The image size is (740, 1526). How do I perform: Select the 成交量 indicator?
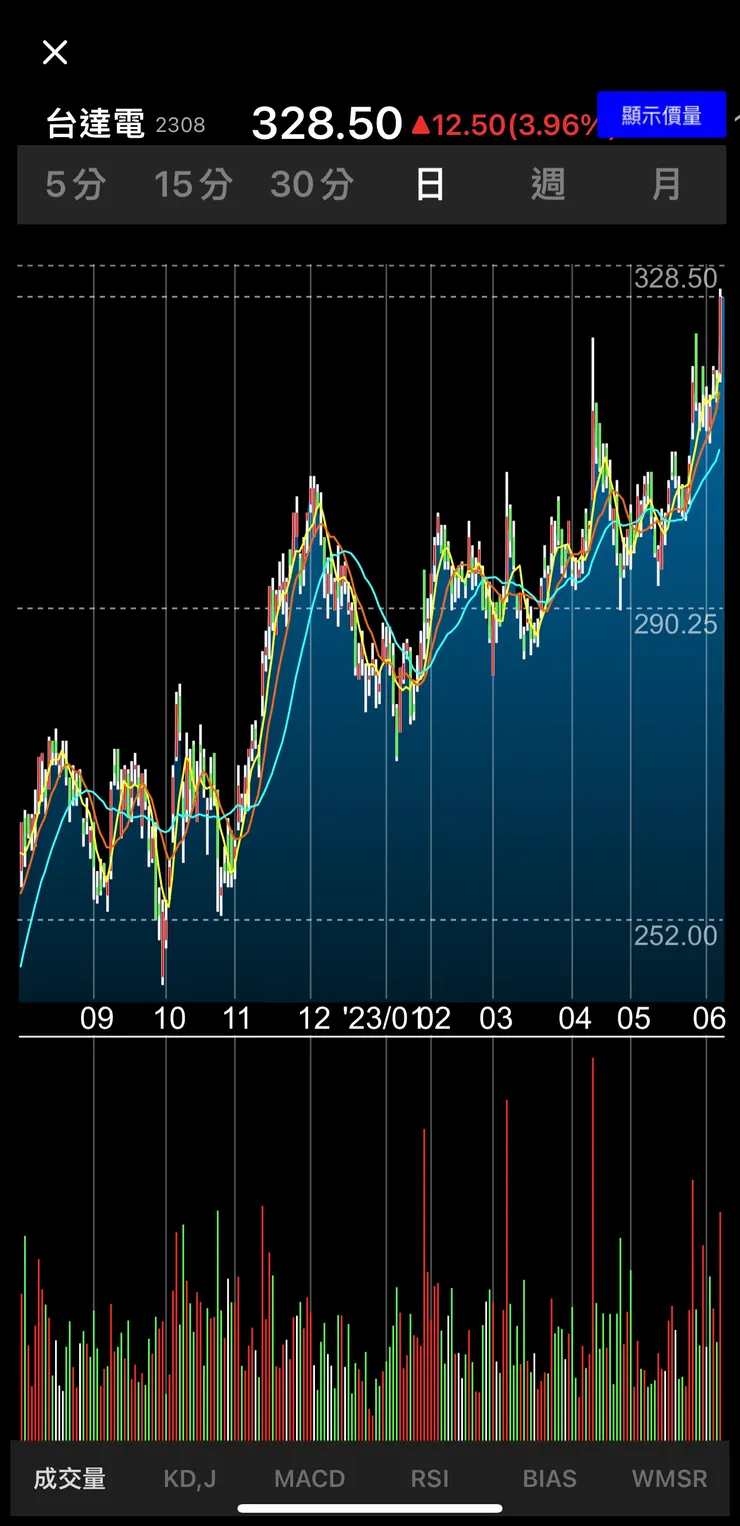pyautogui.click(x=69, y=1479)
